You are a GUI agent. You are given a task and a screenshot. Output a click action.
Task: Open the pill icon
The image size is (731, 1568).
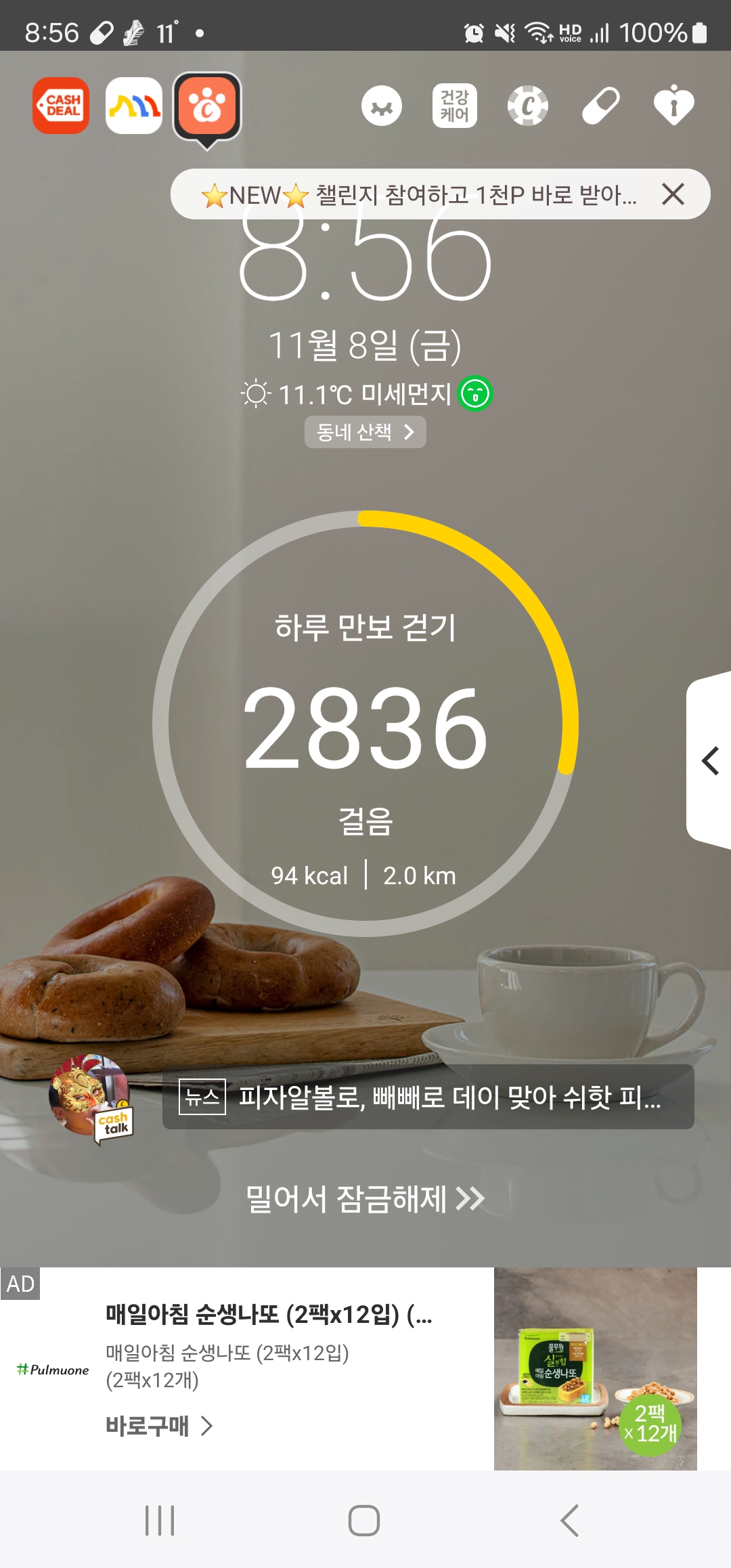[601, 106]
